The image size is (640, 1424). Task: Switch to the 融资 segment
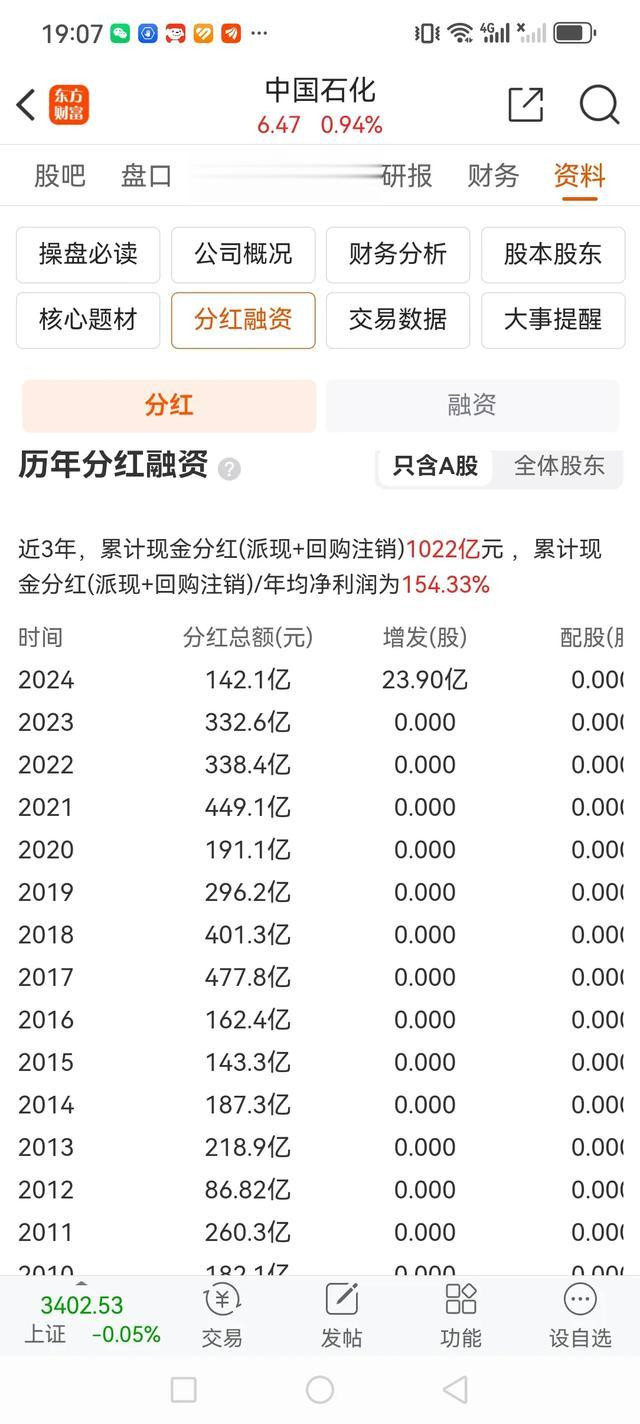point(472,405)
